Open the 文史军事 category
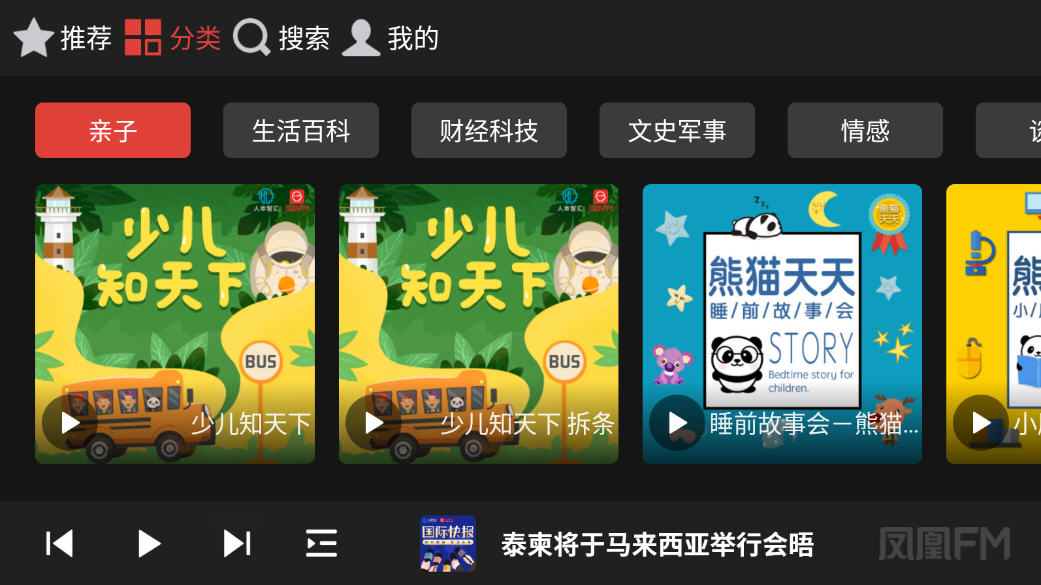Viewport: 1041px width, 585px height. (x=677, y=131)
